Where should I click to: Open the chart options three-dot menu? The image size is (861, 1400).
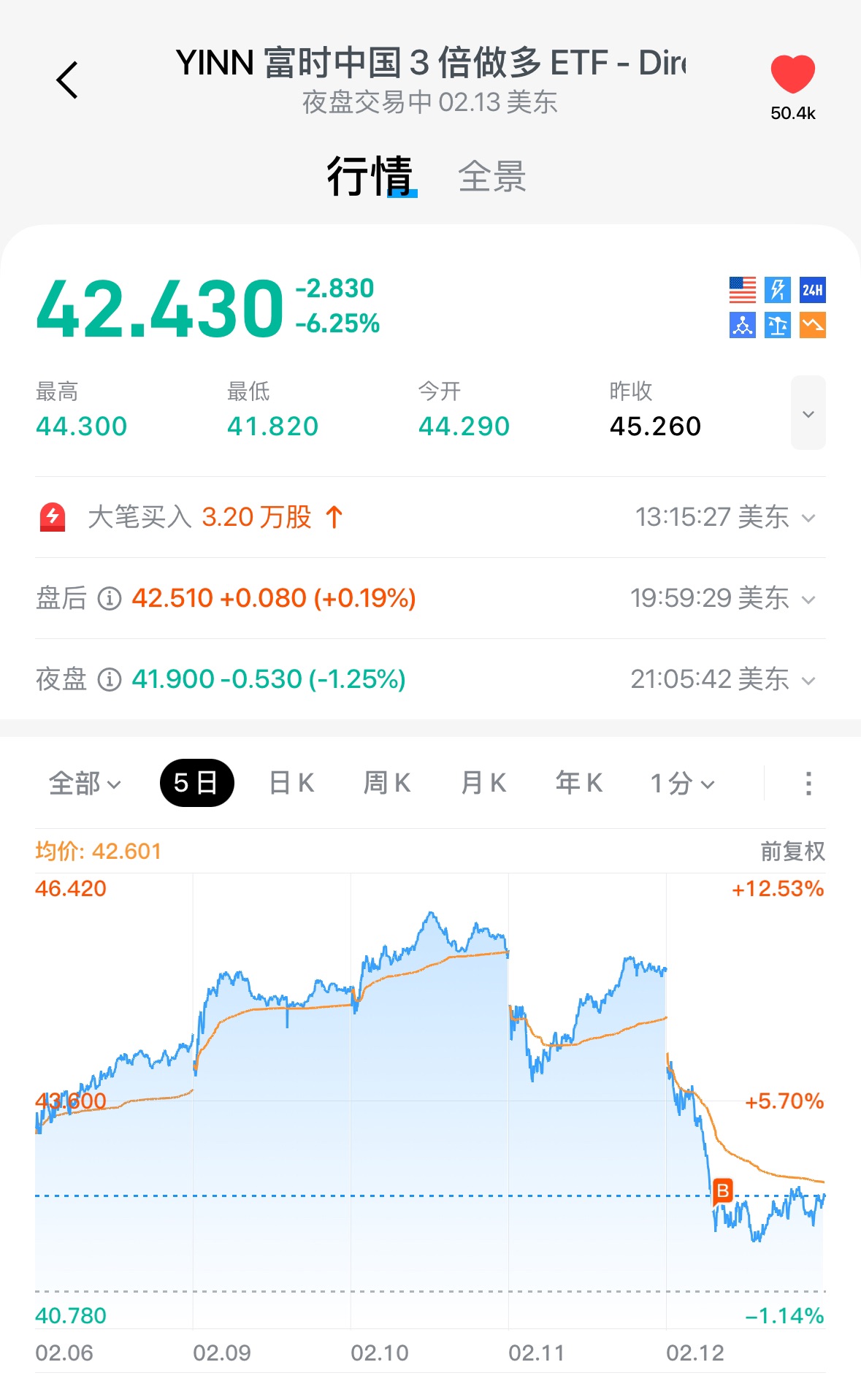[808, 784]
